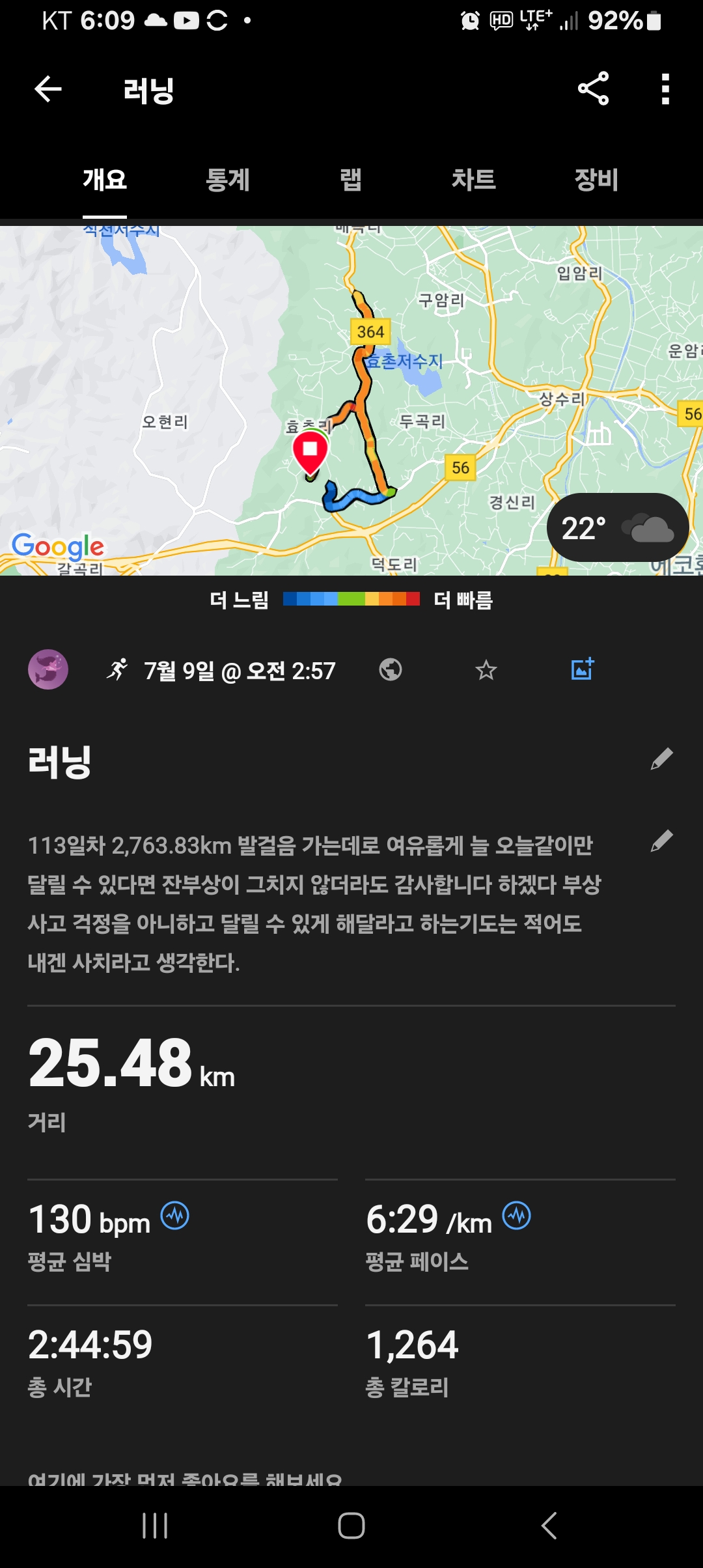Change the globe privacy setting
This screenshot has height=1568, width=703.
click(x=391, y=669)
